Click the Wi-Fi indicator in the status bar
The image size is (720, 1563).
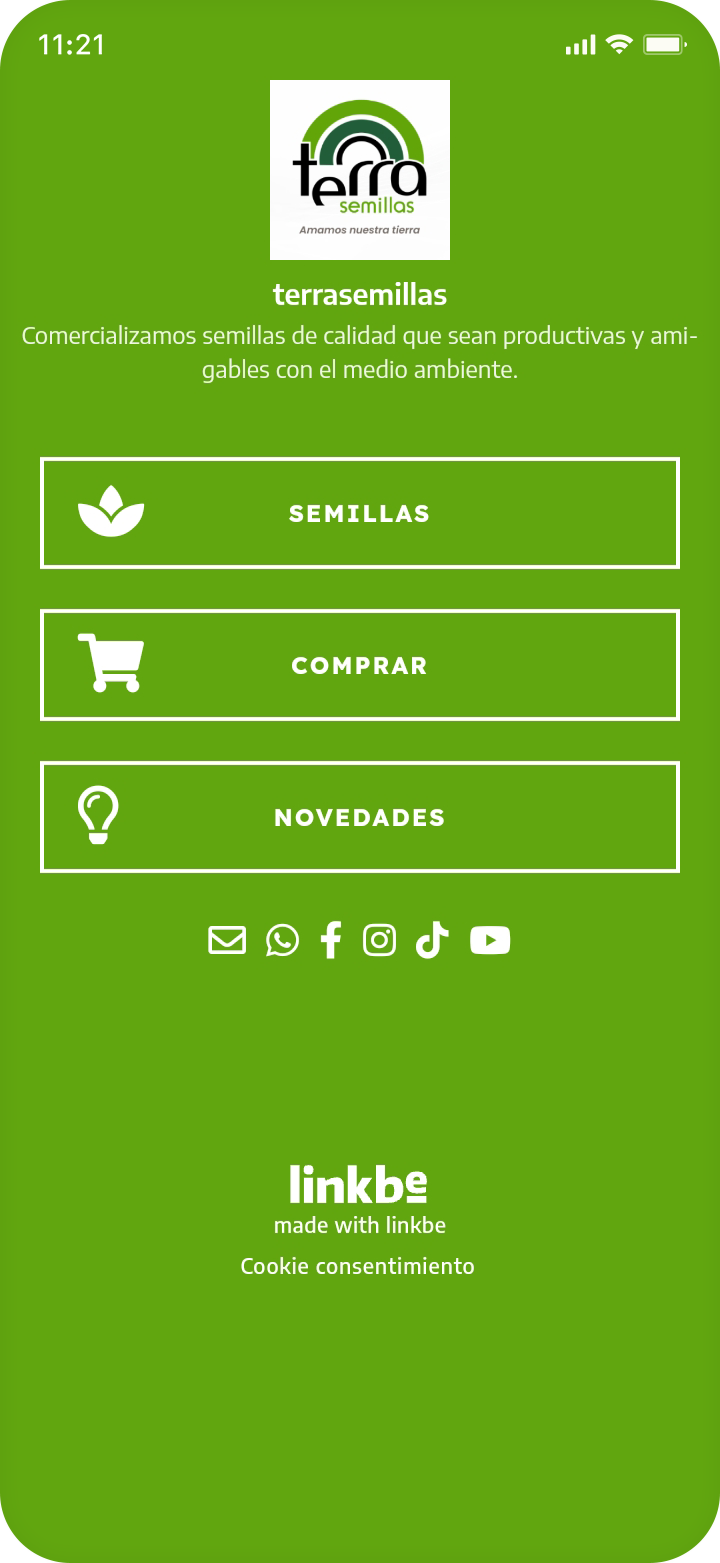pos(618,43)
